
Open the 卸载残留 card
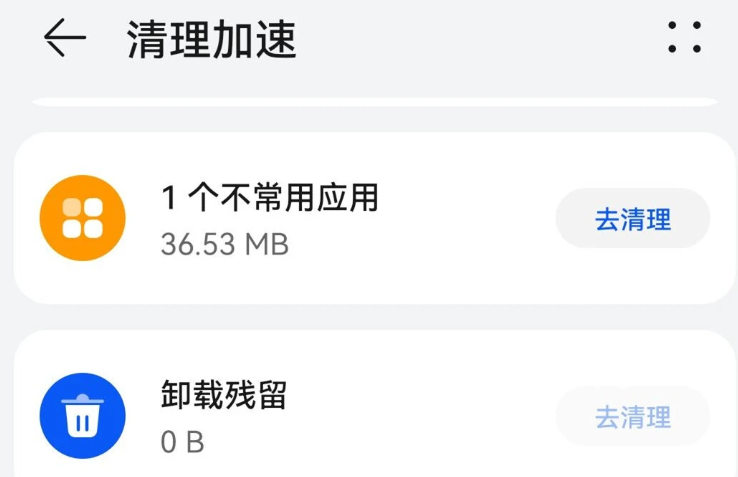click(300, 415)
